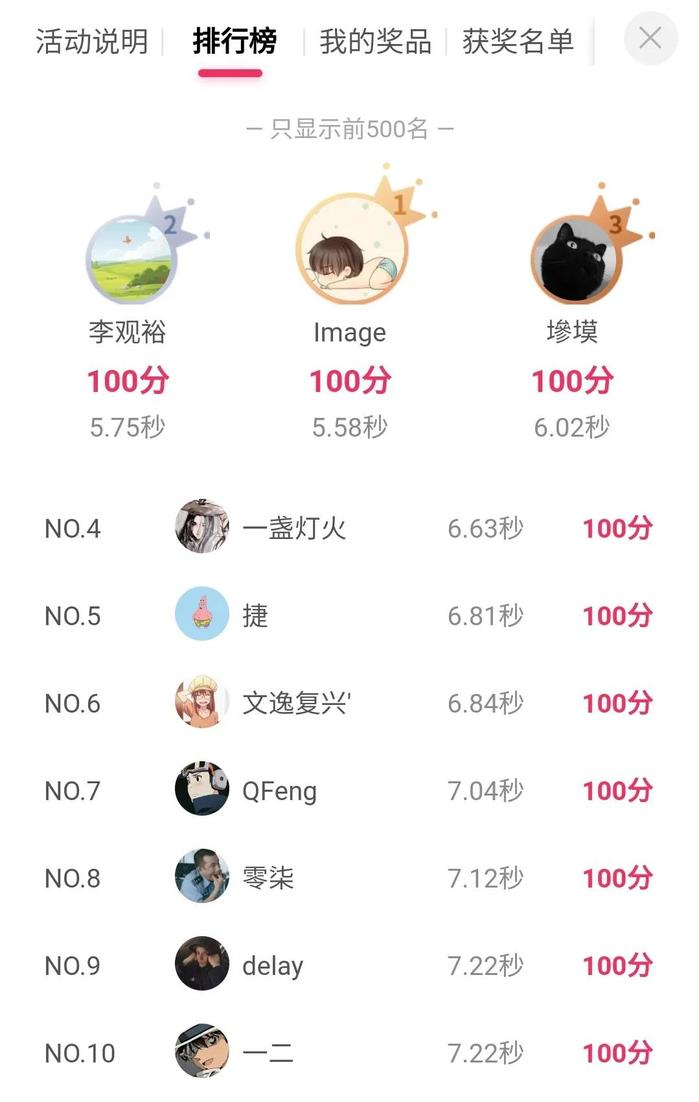
Task: Open the 我的奖品 tab
Action: [x=375, y=41]
